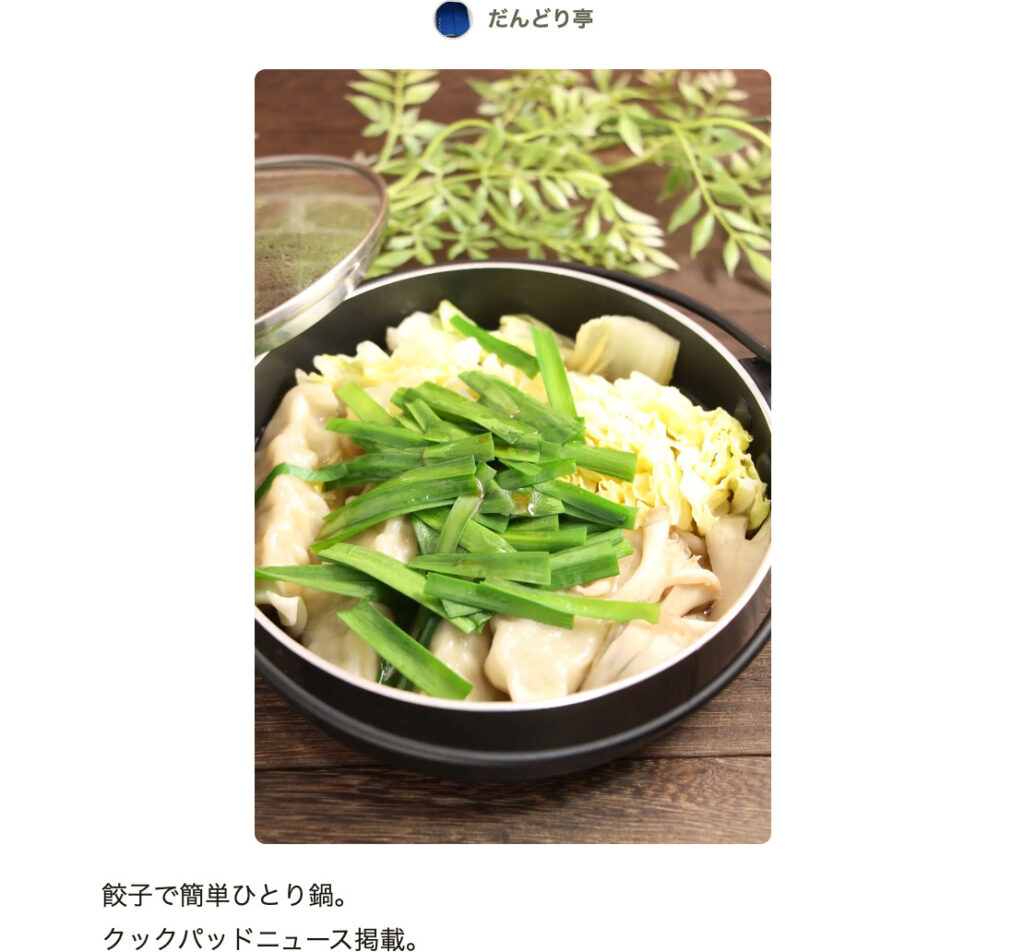1024x952 pixels.
Task: Open the だんどり亭 author profile
Action: pyautogui.click(x=539, y=19)
